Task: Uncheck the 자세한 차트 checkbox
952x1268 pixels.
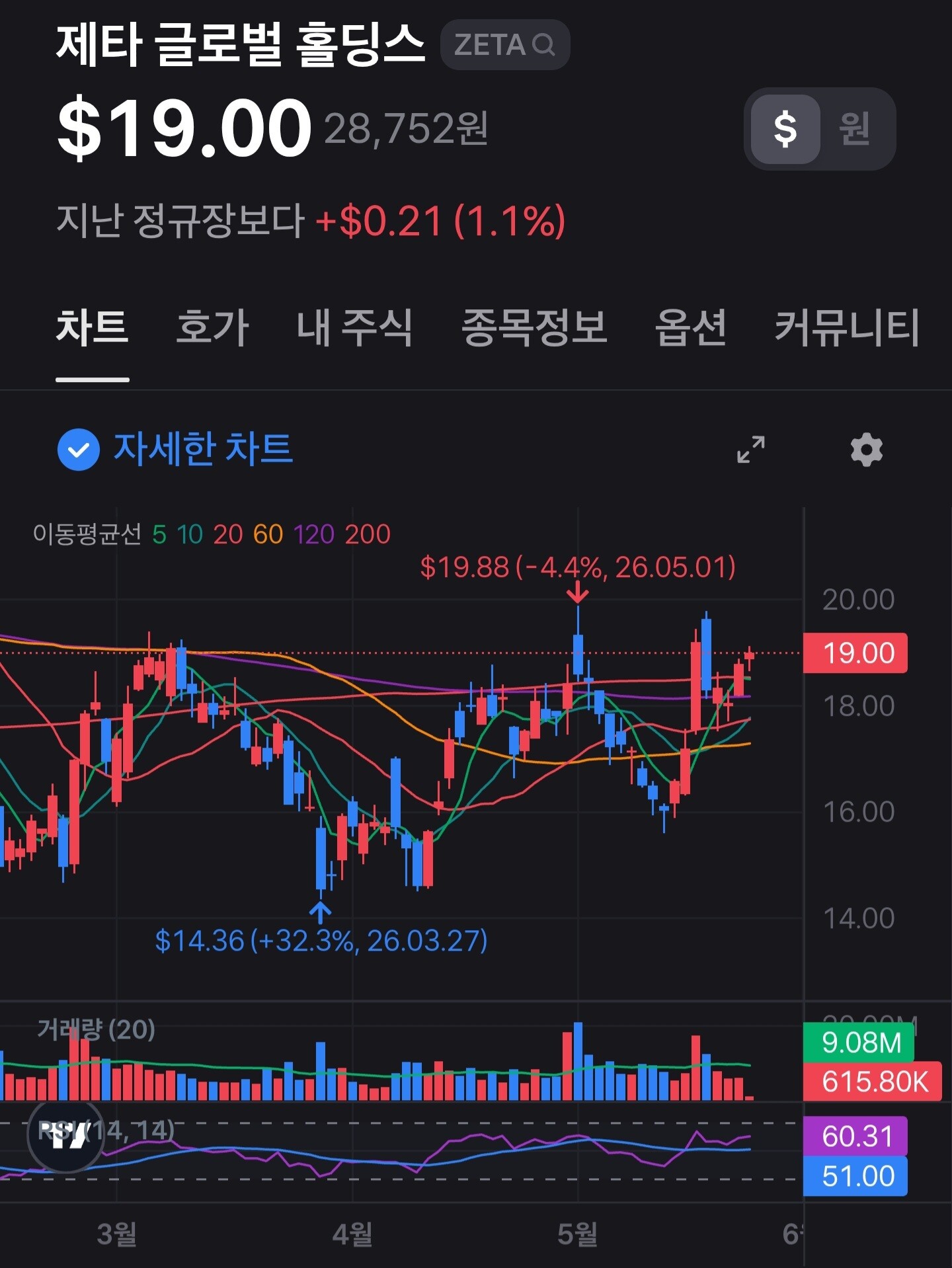Action: 79,450
